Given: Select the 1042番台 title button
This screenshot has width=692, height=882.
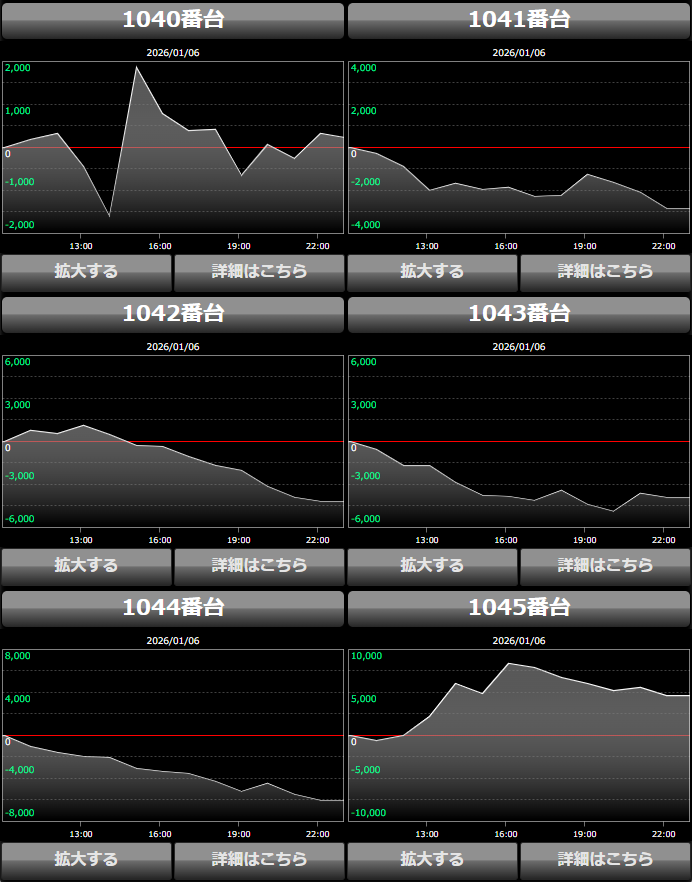Looking at the screenshot, I should point(173,314).
